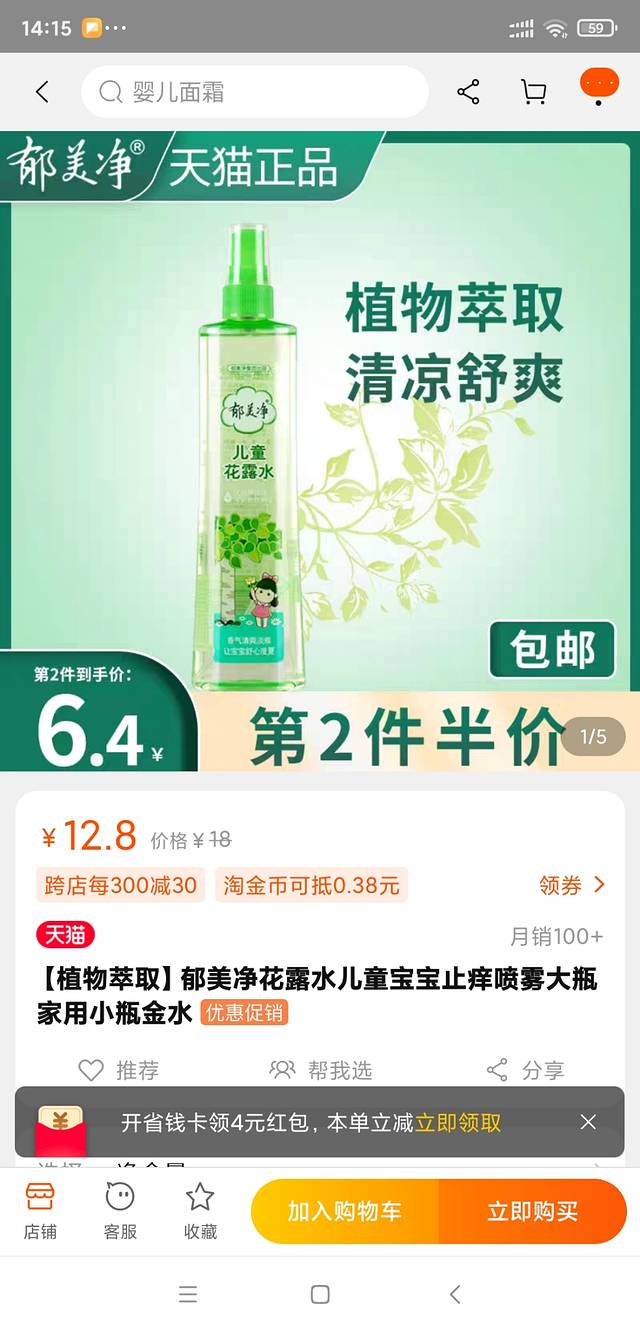Tap 立即购买 to buy now
Image resolution: width=640 pixels, height=1333 pixels.
point(532,1211)
